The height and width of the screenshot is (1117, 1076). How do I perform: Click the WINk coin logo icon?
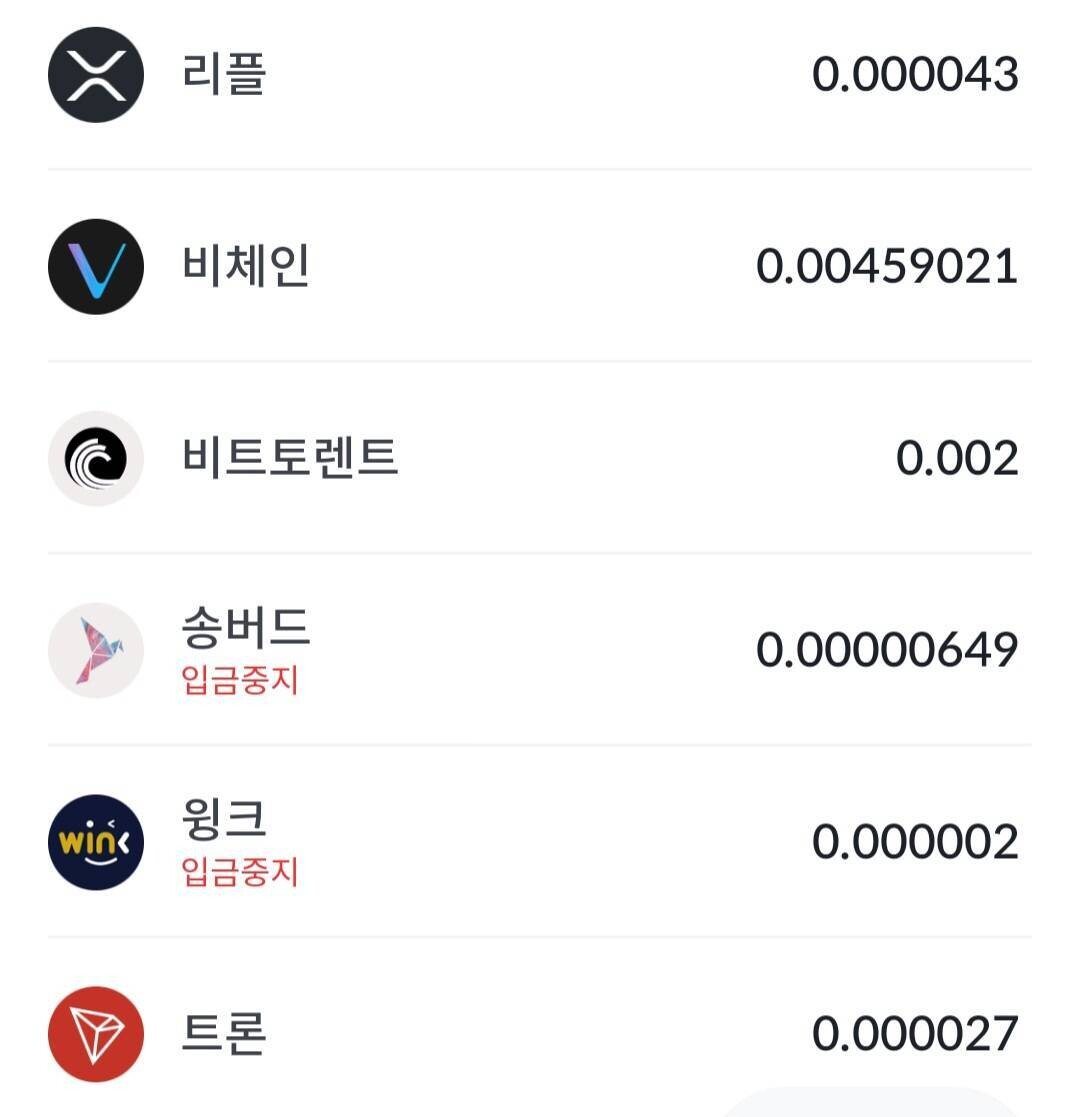[97, 840]
